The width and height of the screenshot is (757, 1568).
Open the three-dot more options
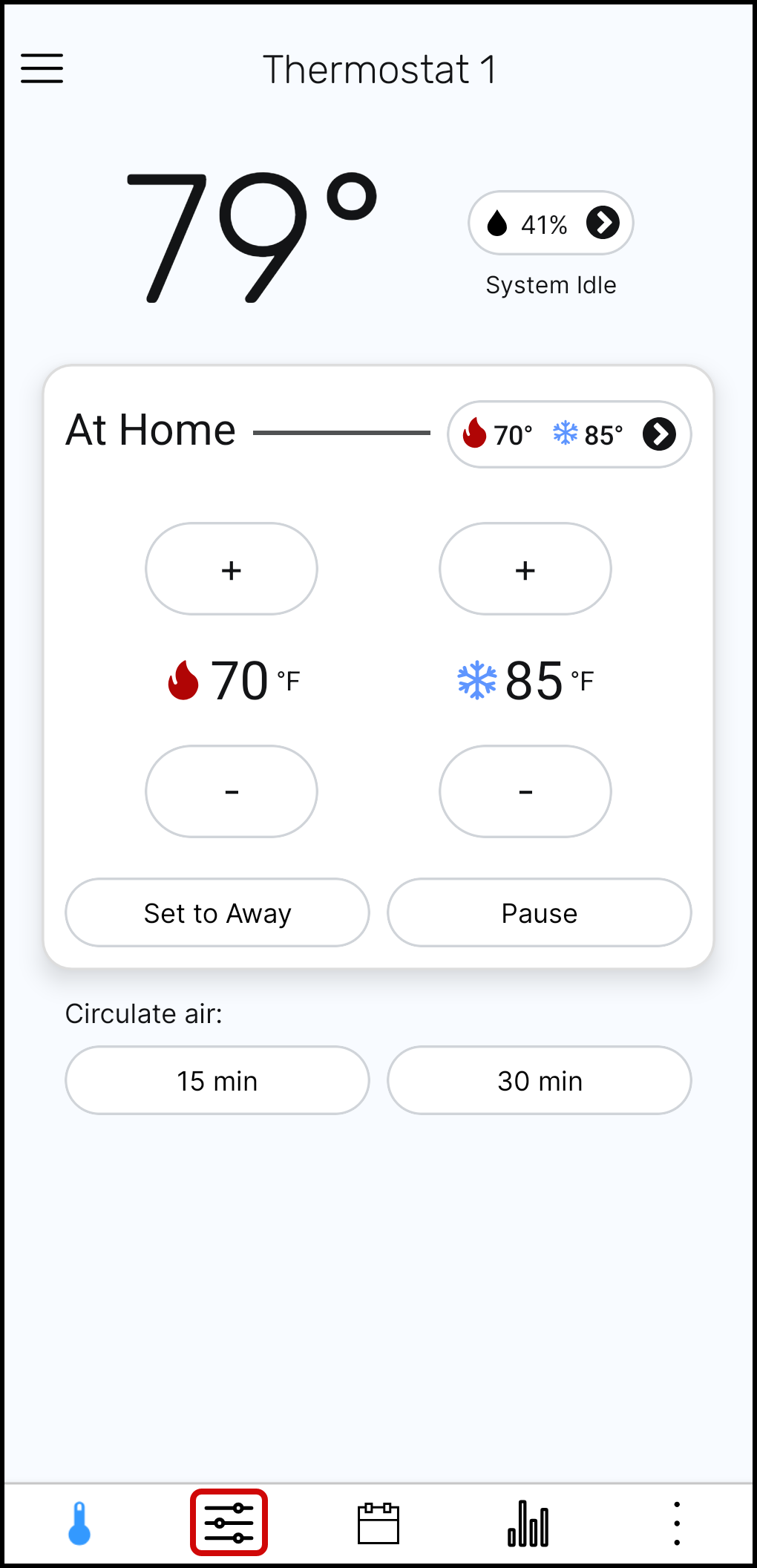coord(677,1523)
